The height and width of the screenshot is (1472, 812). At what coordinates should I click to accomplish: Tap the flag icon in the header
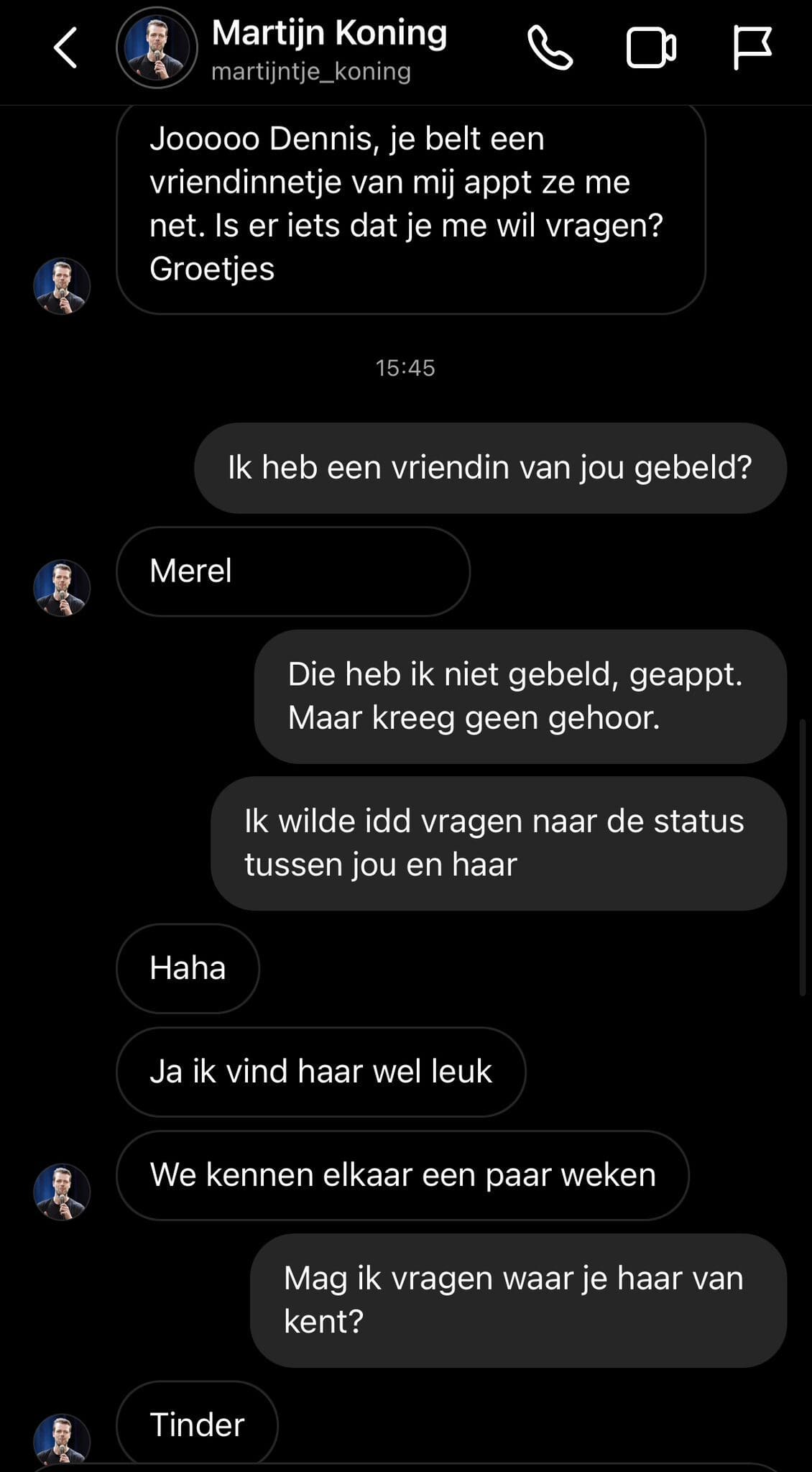pos(752,48)
